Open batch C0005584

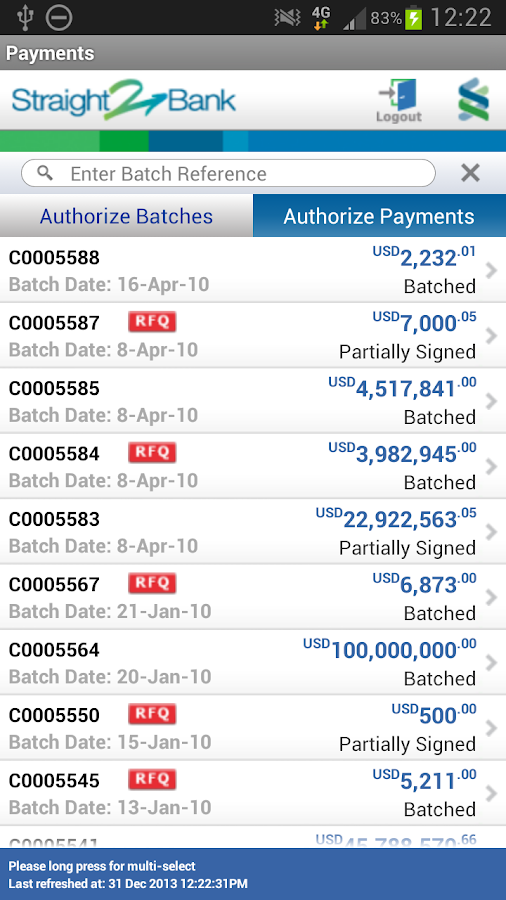[253, 466]
